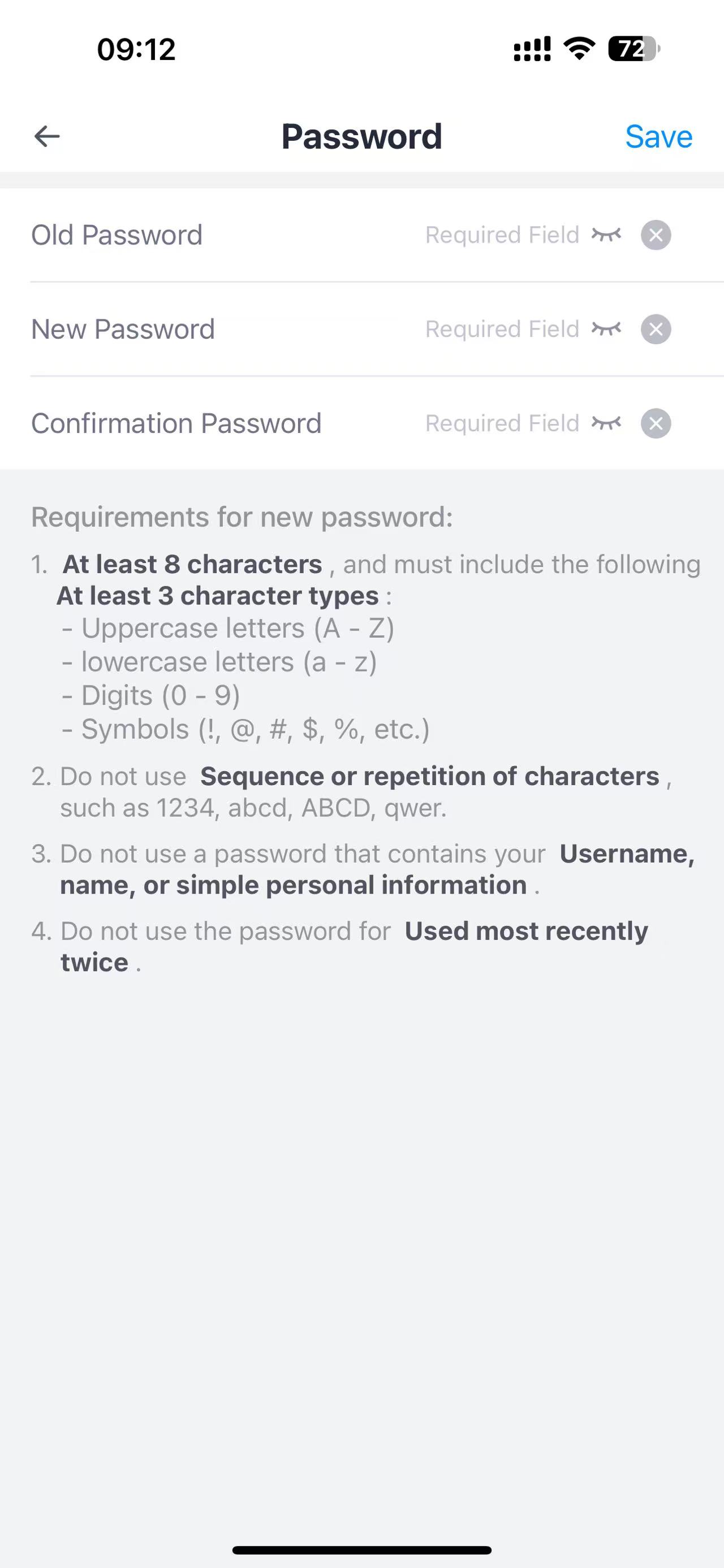The image size is (724, 1568).
Task: Clear the New Password field
Action: point(656,330)
